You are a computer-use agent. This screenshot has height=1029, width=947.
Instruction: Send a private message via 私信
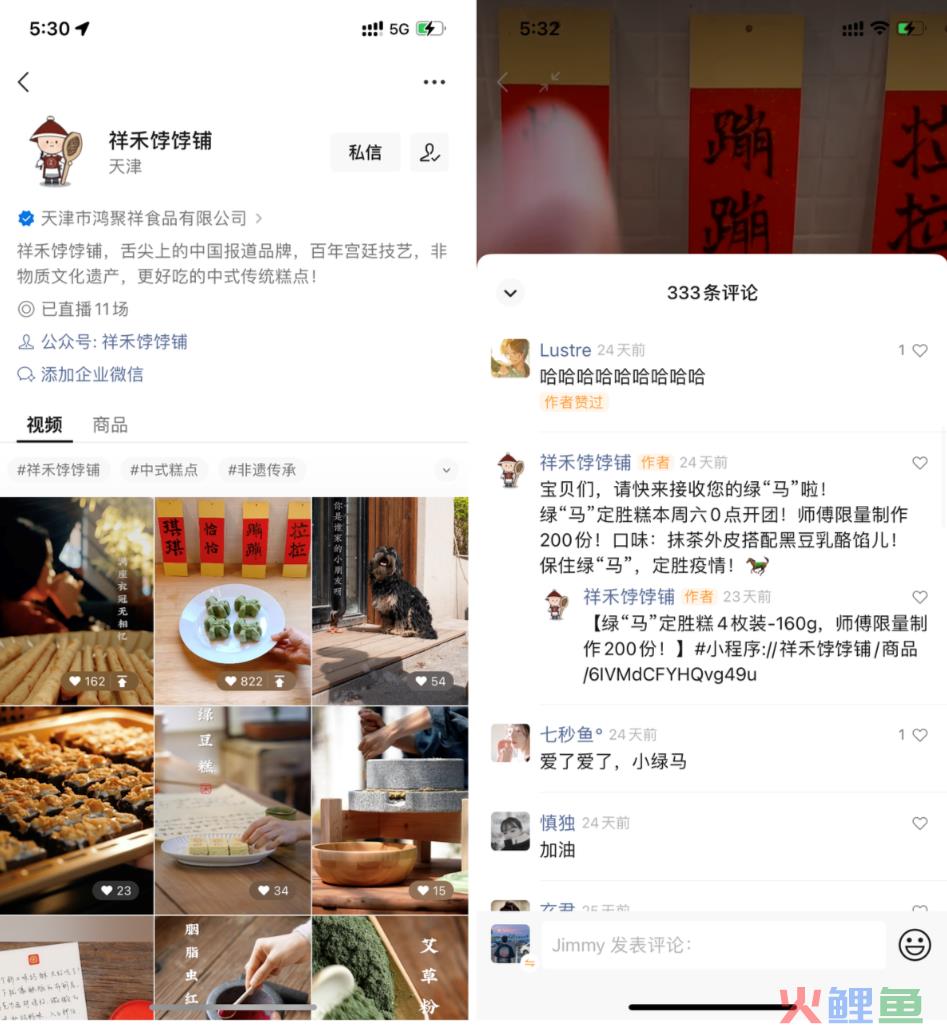365,152
